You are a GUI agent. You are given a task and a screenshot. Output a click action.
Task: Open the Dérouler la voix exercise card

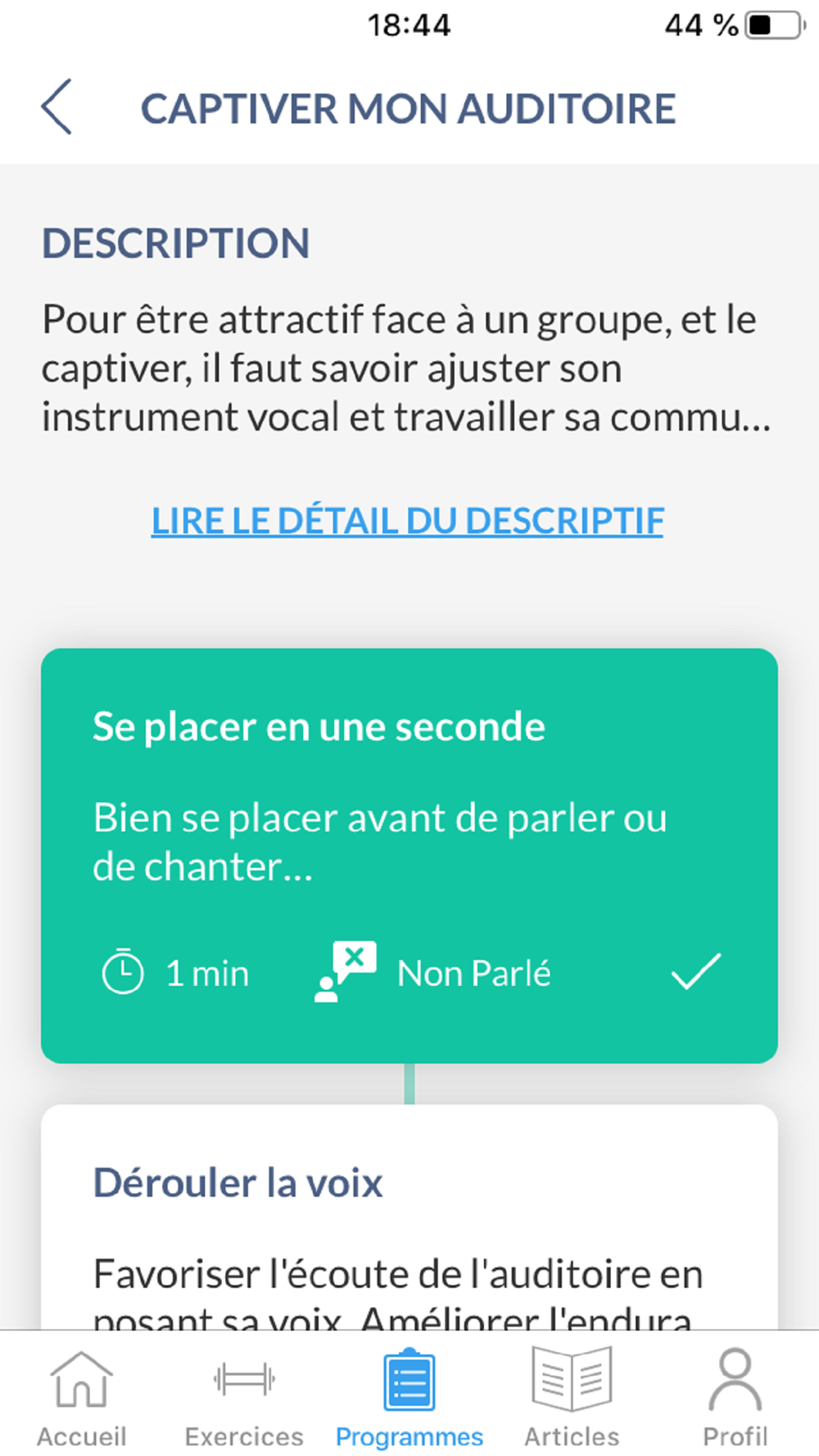(409, 1216)
